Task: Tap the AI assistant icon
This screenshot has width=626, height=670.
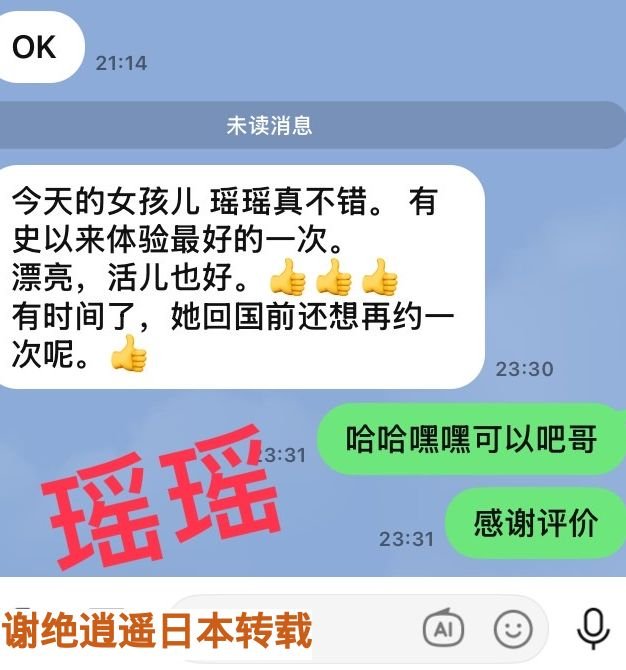Action: click(444, 629)
